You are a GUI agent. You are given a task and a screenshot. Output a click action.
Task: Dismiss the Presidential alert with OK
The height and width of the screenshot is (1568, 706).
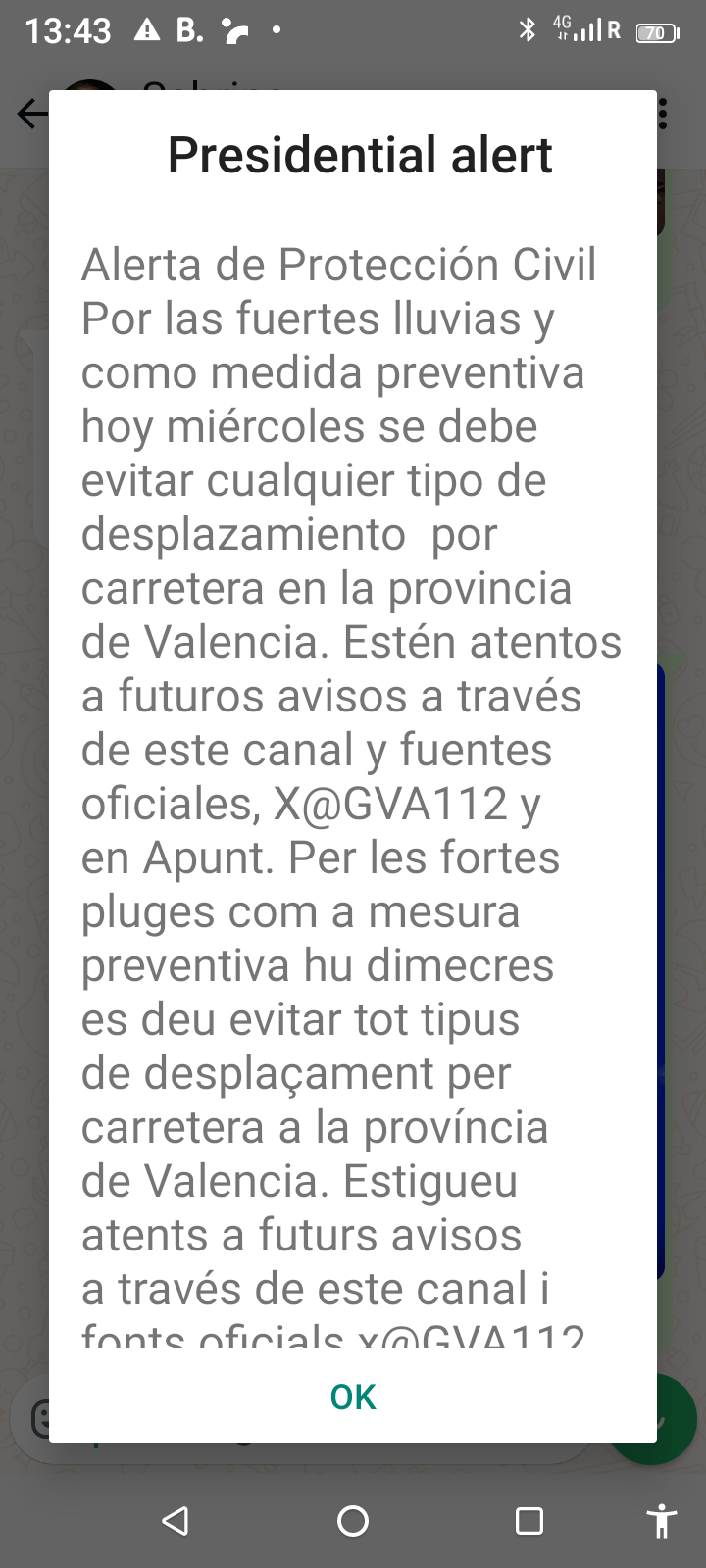coord(353,1396)
